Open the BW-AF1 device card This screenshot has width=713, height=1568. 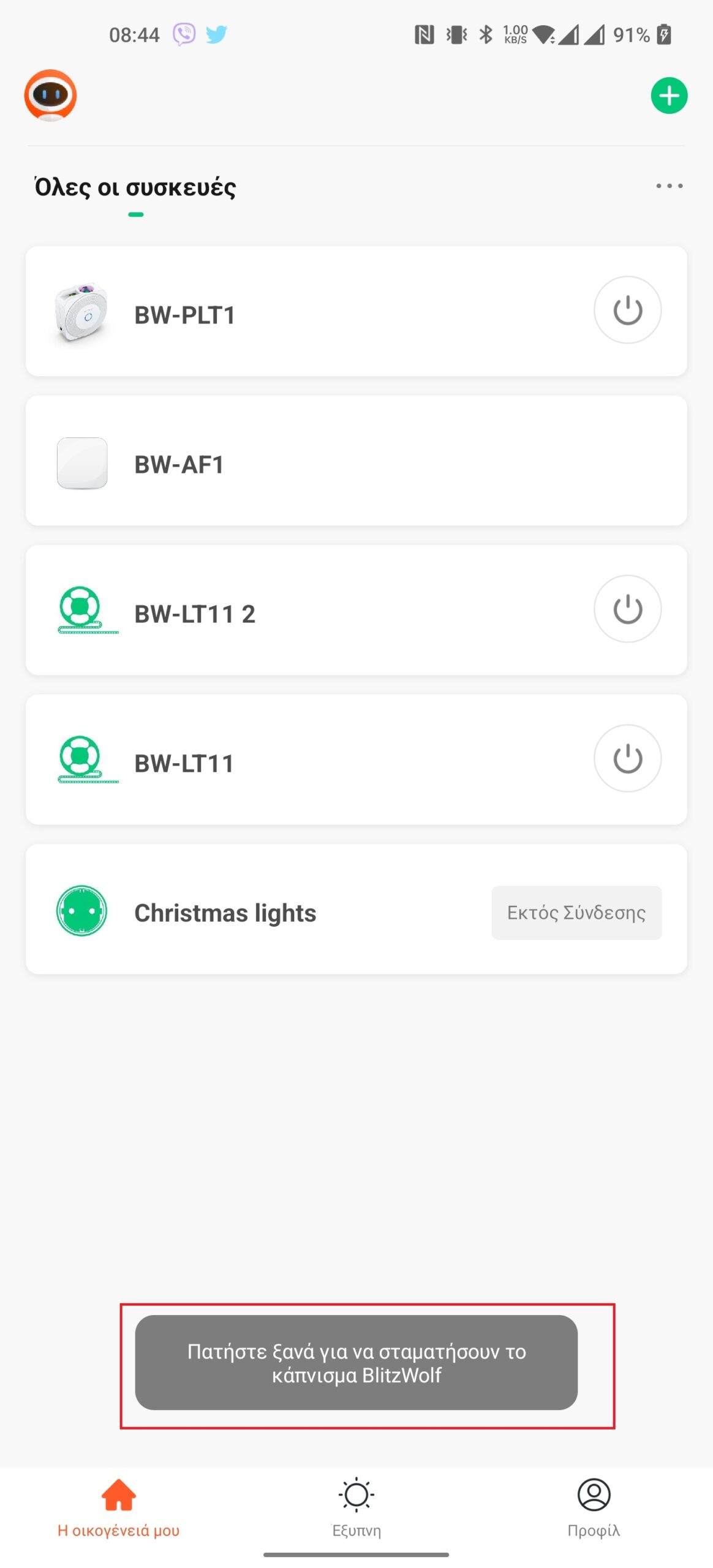tap(356, 461)
